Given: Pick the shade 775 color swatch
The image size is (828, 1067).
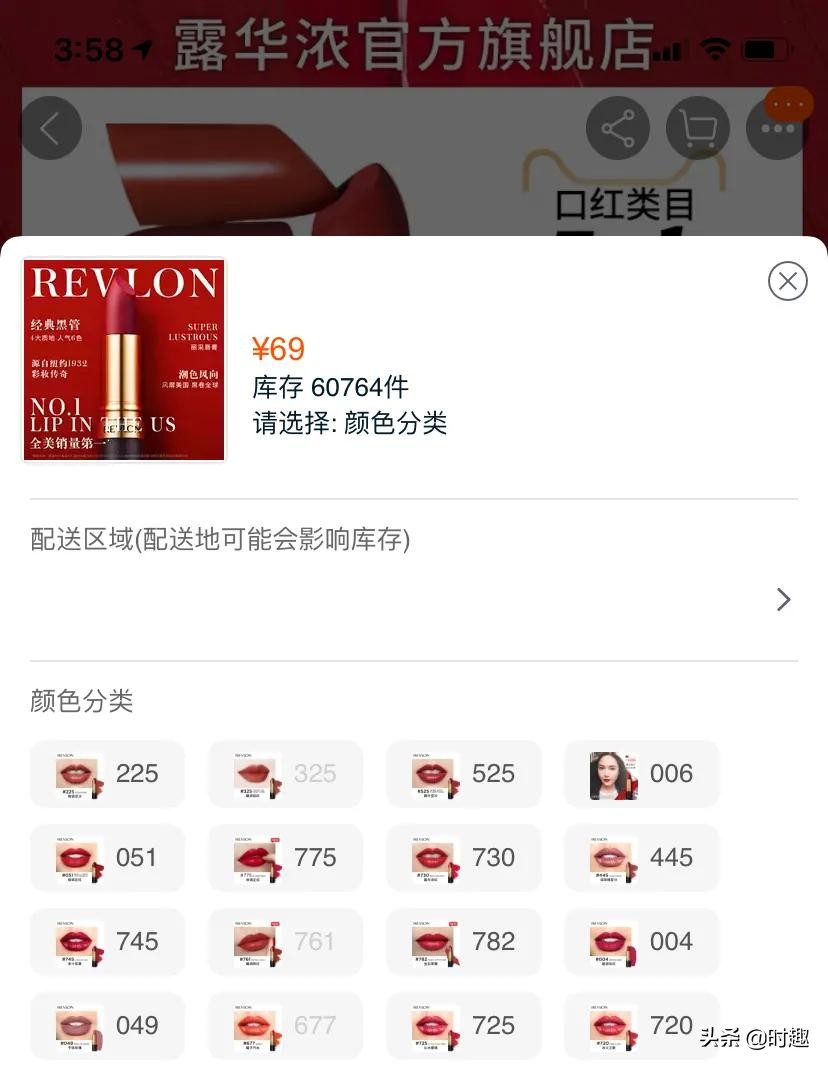Looking at the screenshot, I should 285,857.
